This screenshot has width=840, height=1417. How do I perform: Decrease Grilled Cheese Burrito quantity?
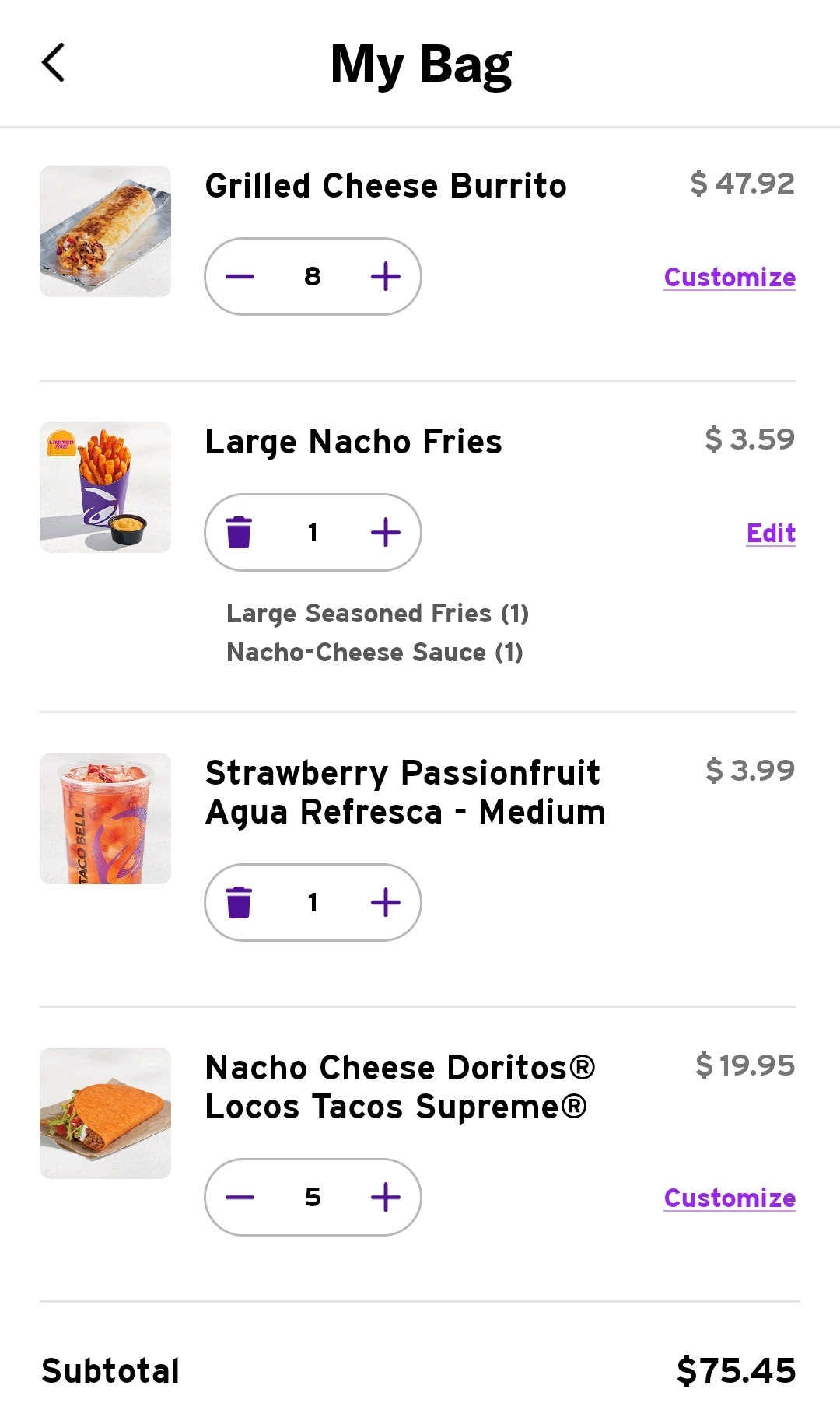pos(240,277)
